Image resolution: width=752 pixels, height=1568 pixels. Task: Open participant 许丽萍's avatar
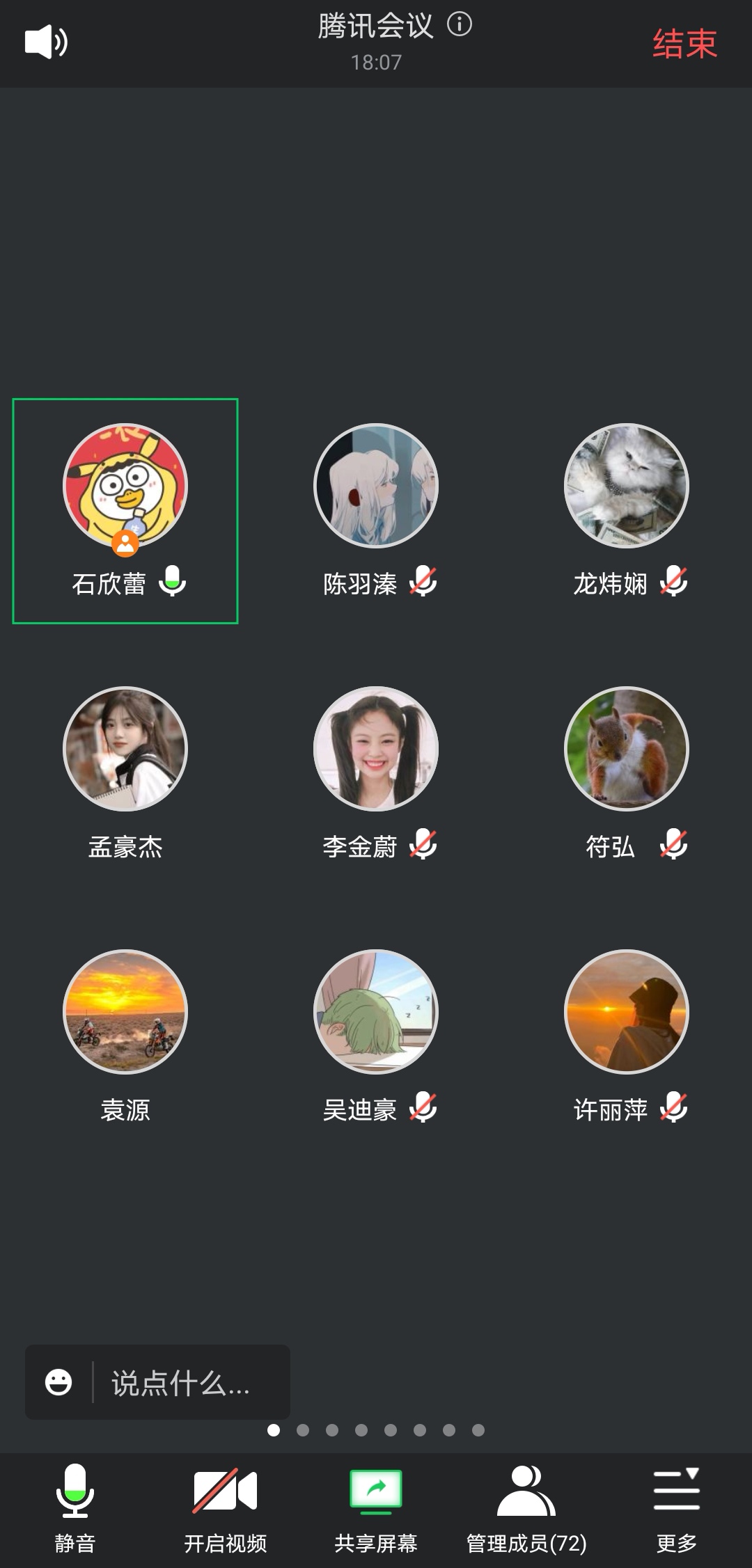(626, 1012)
